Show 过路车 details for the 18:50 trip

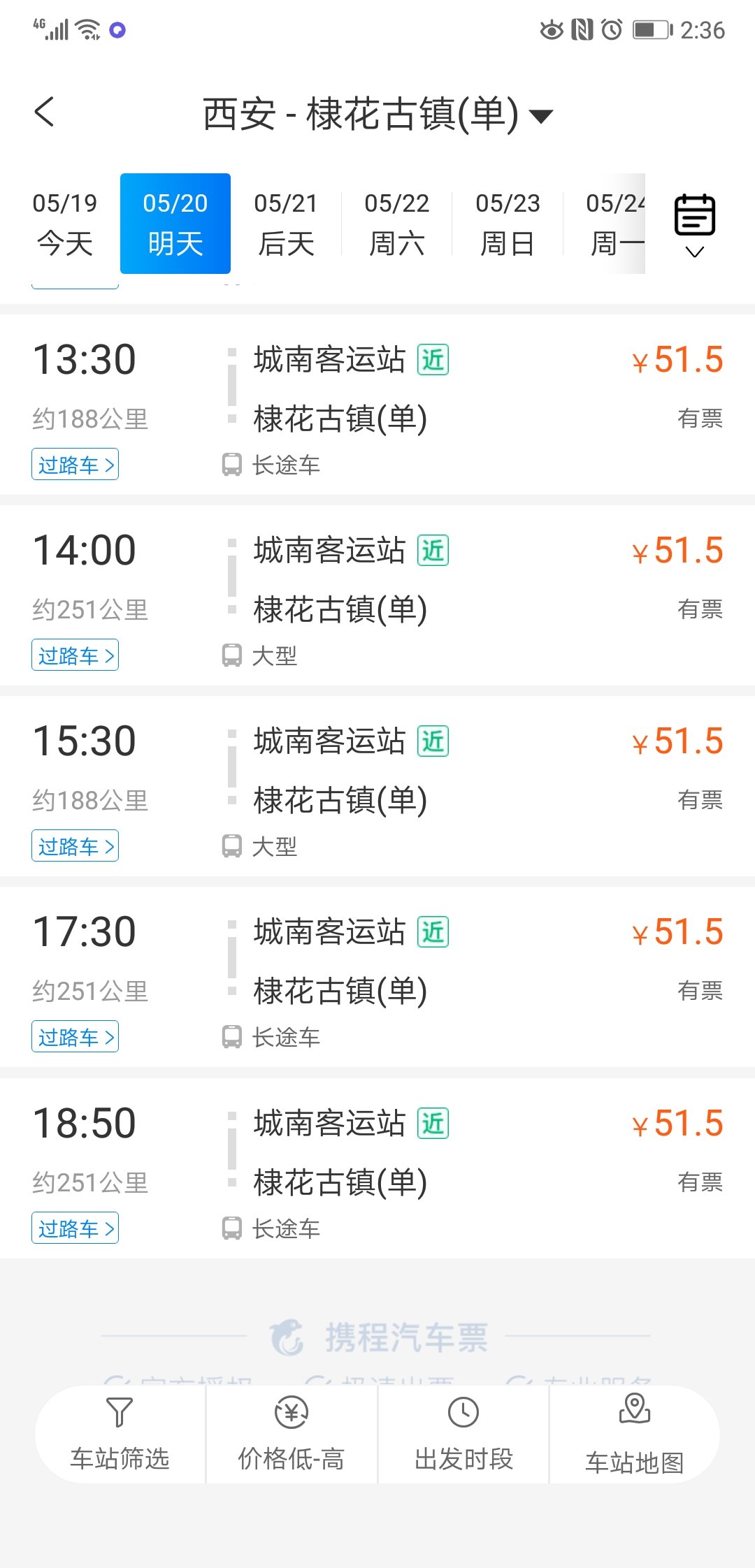[x=75, y=1228]
